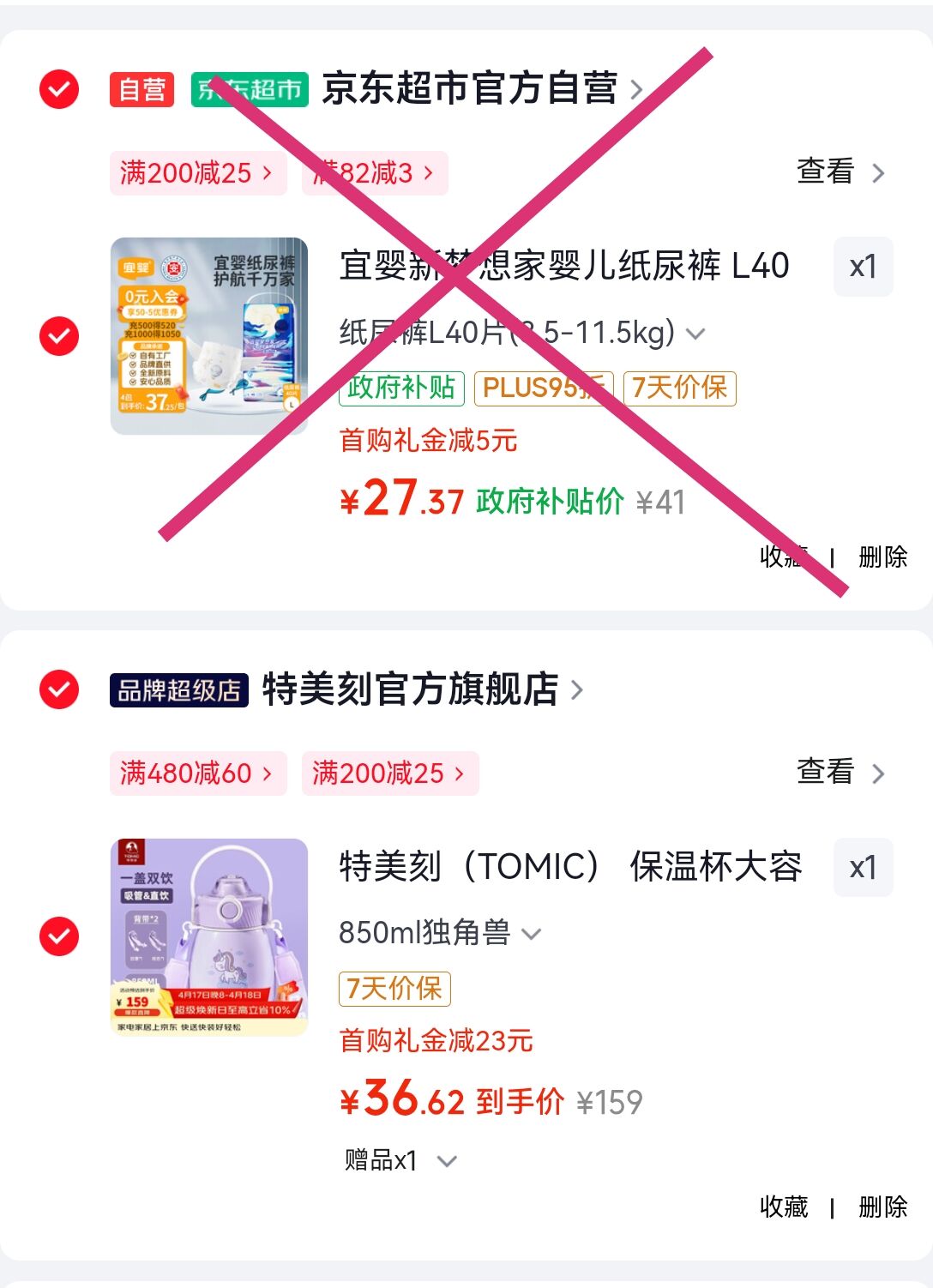Change the 850ml独角兽 variant dropdown
The width and height of the screenshot is (933, 1288).
440,933
